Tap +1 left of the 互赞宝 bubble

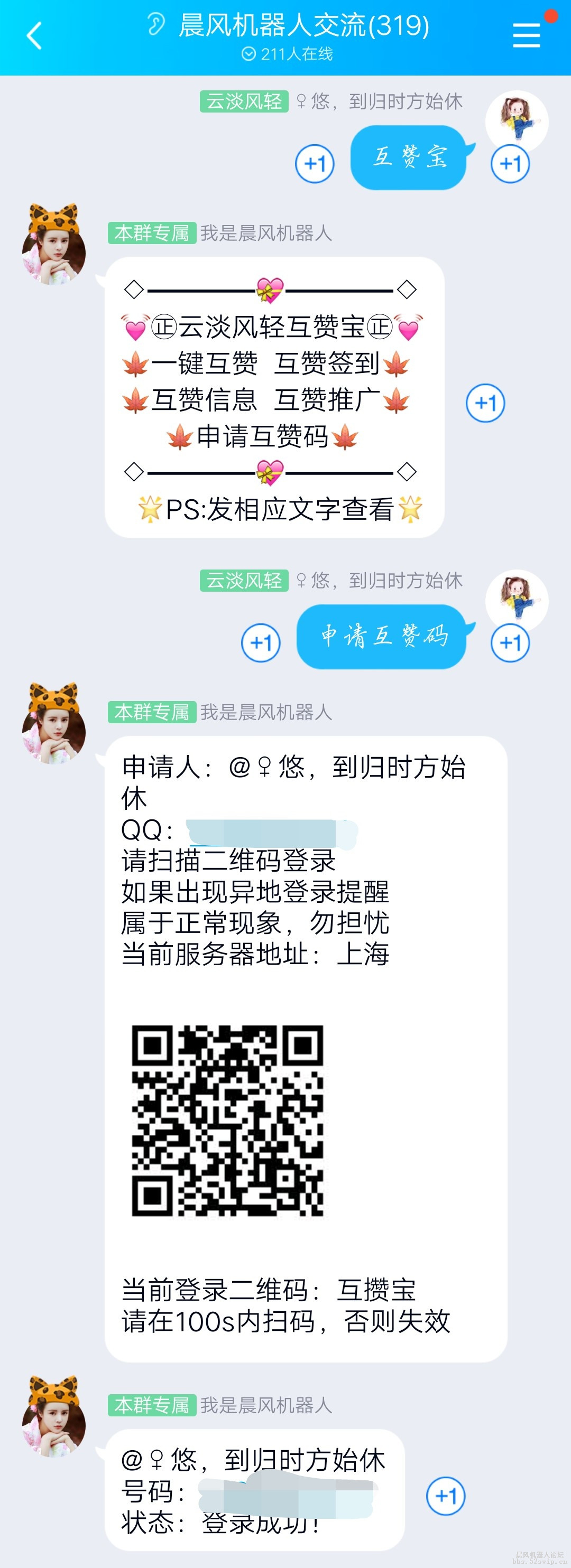(x=315, y=164)
